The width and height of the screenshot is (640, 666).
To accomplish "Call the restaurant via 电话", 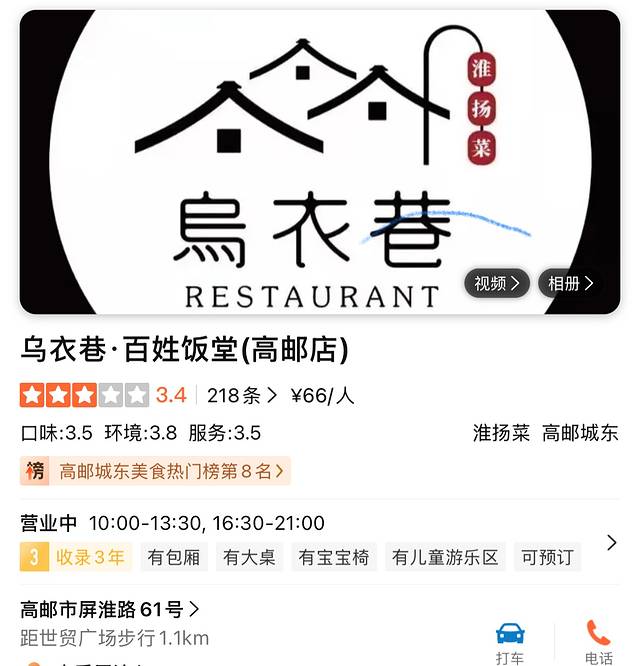I will (x=598, y=641).
